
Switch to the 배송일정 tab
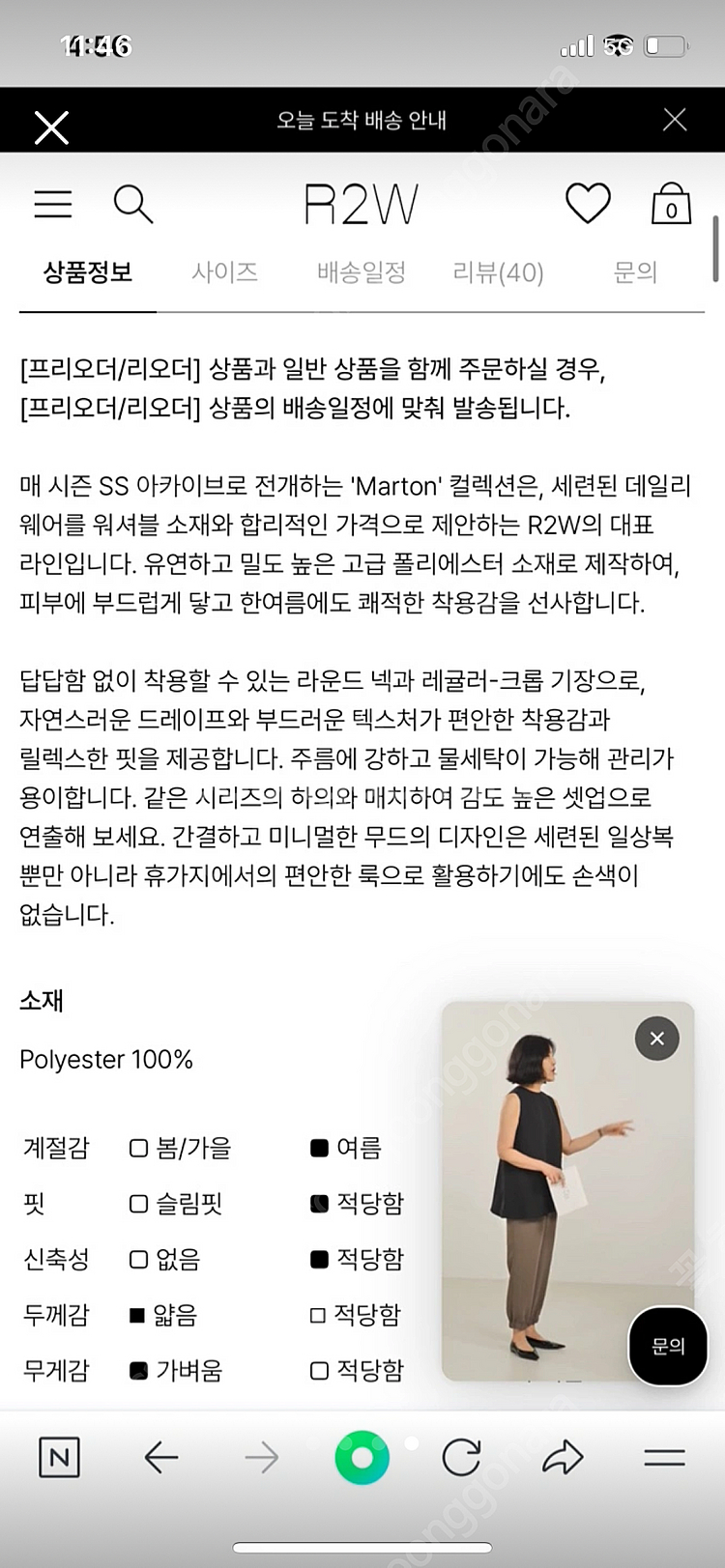tap(362, 272)
